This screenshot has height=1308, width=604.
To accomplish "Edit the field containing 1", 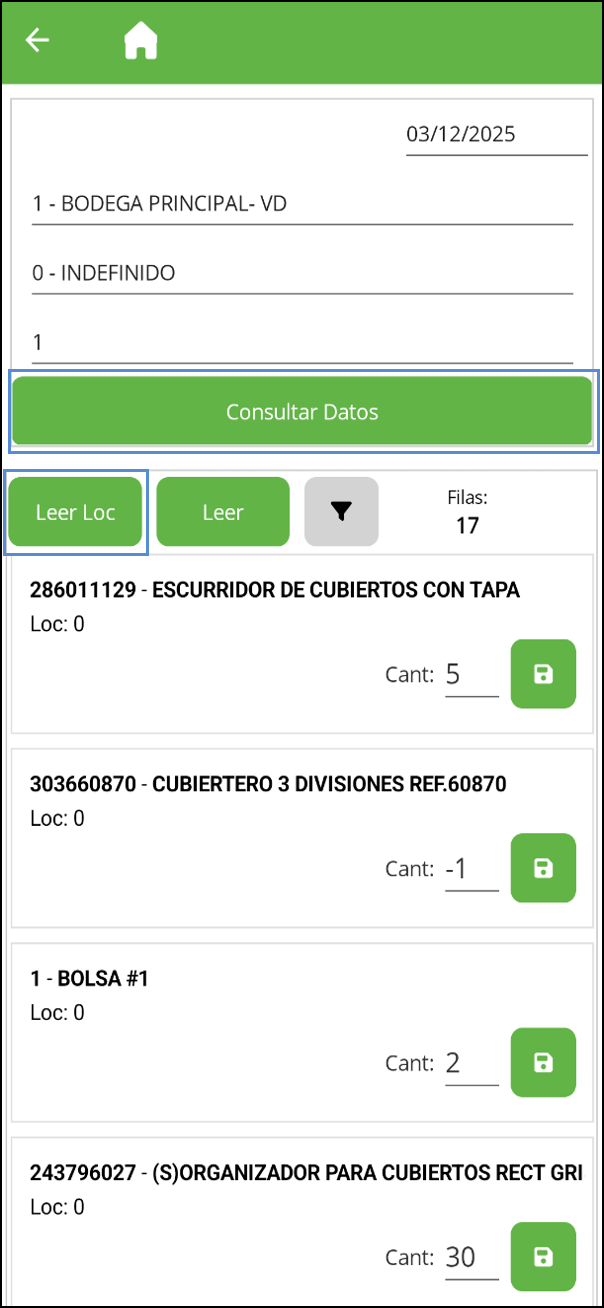I will click(302, 343).
